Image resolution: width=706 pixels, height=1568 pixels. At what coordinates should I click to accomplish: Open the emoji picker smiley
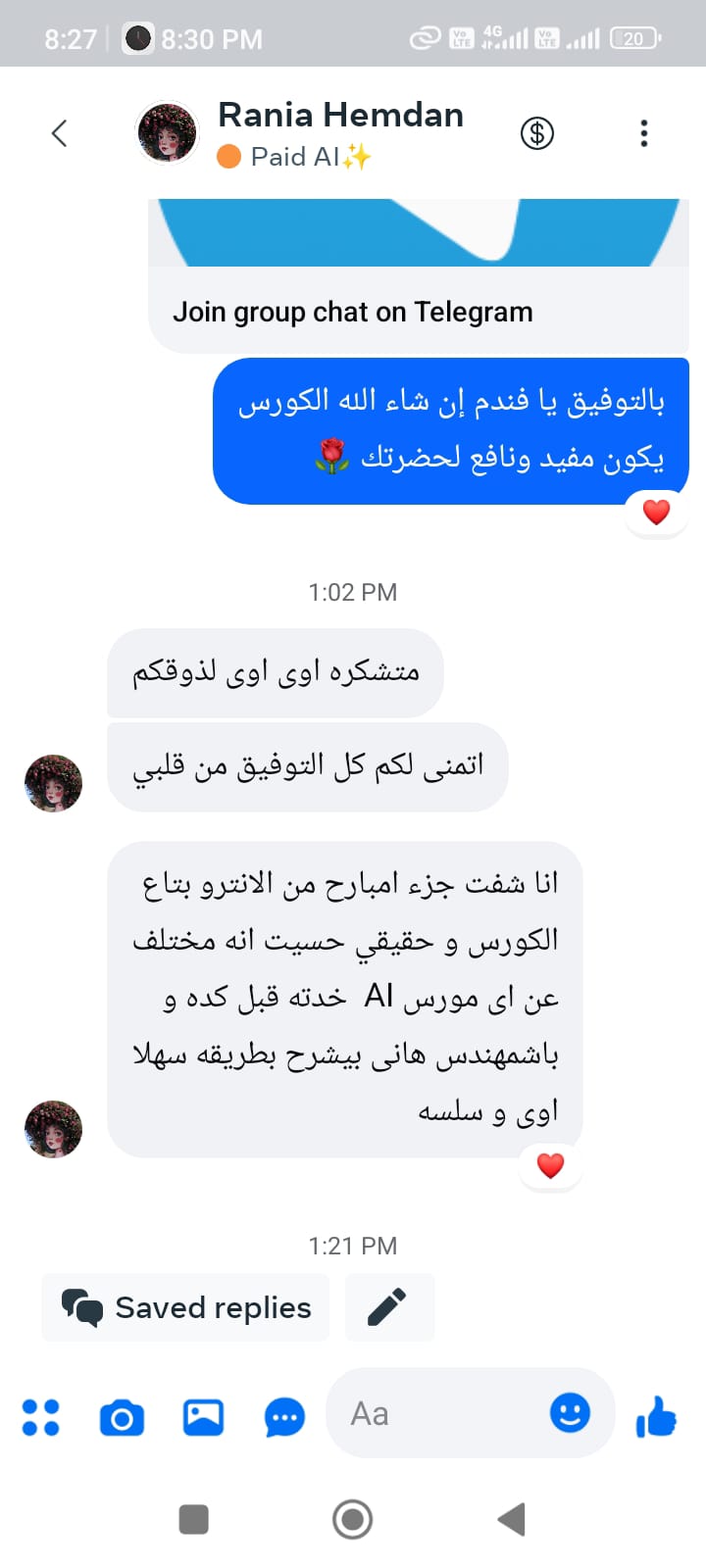pyautogui.click(x=570, y=1413)
